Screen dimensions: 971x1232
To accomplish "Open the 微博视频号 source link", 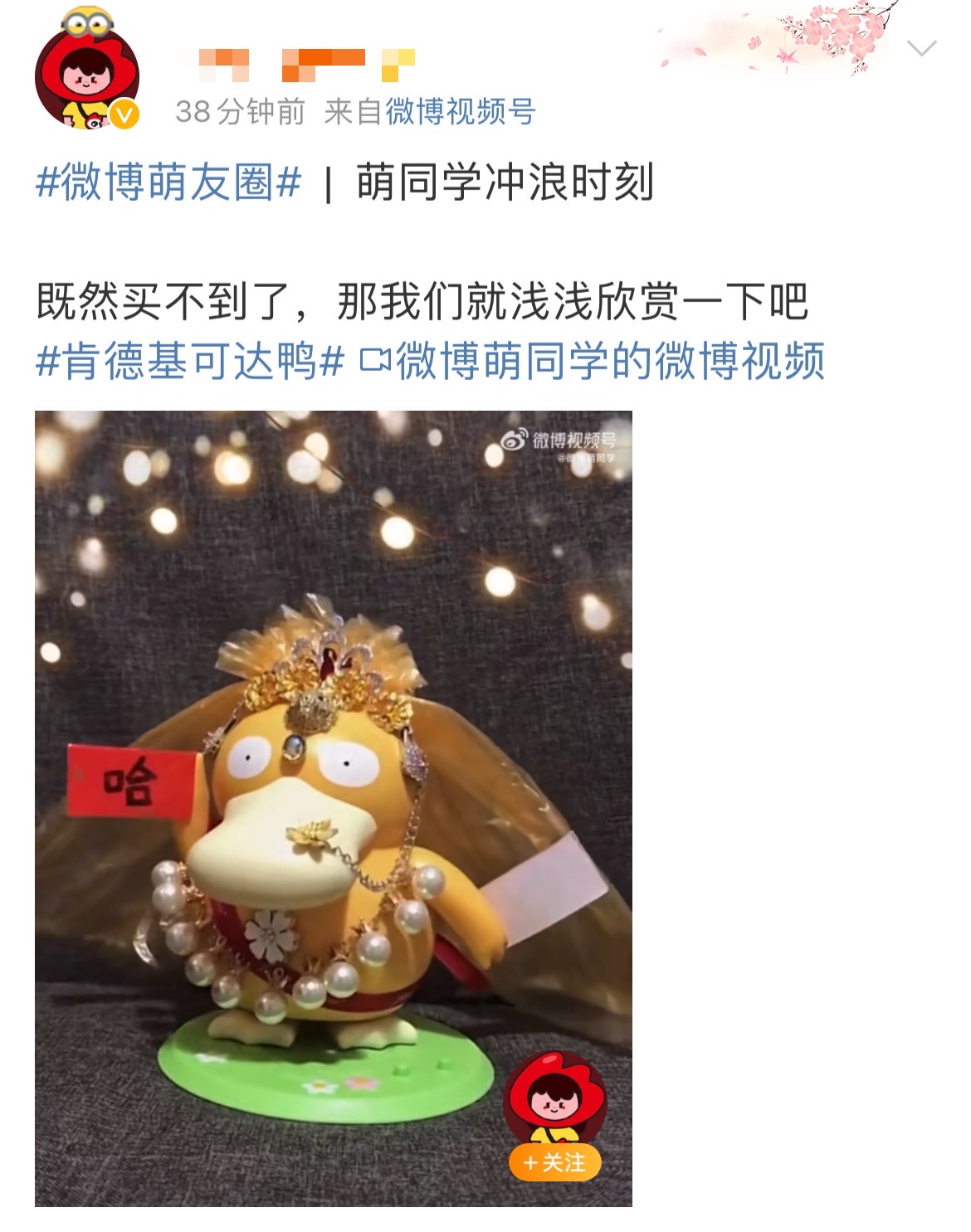I will [461, 111].
